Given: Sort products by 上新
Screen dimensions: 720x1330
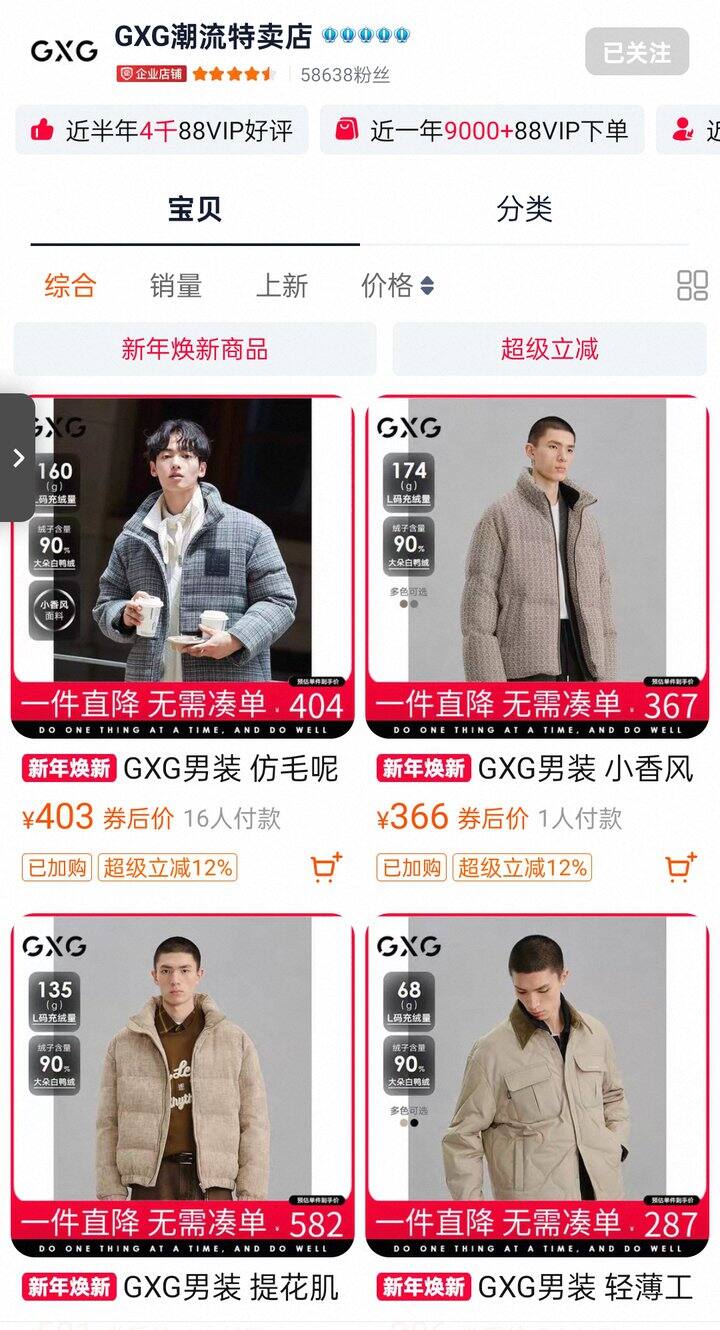Looking at the screenshot, I should pyautogui.click(x=281, y=286).
